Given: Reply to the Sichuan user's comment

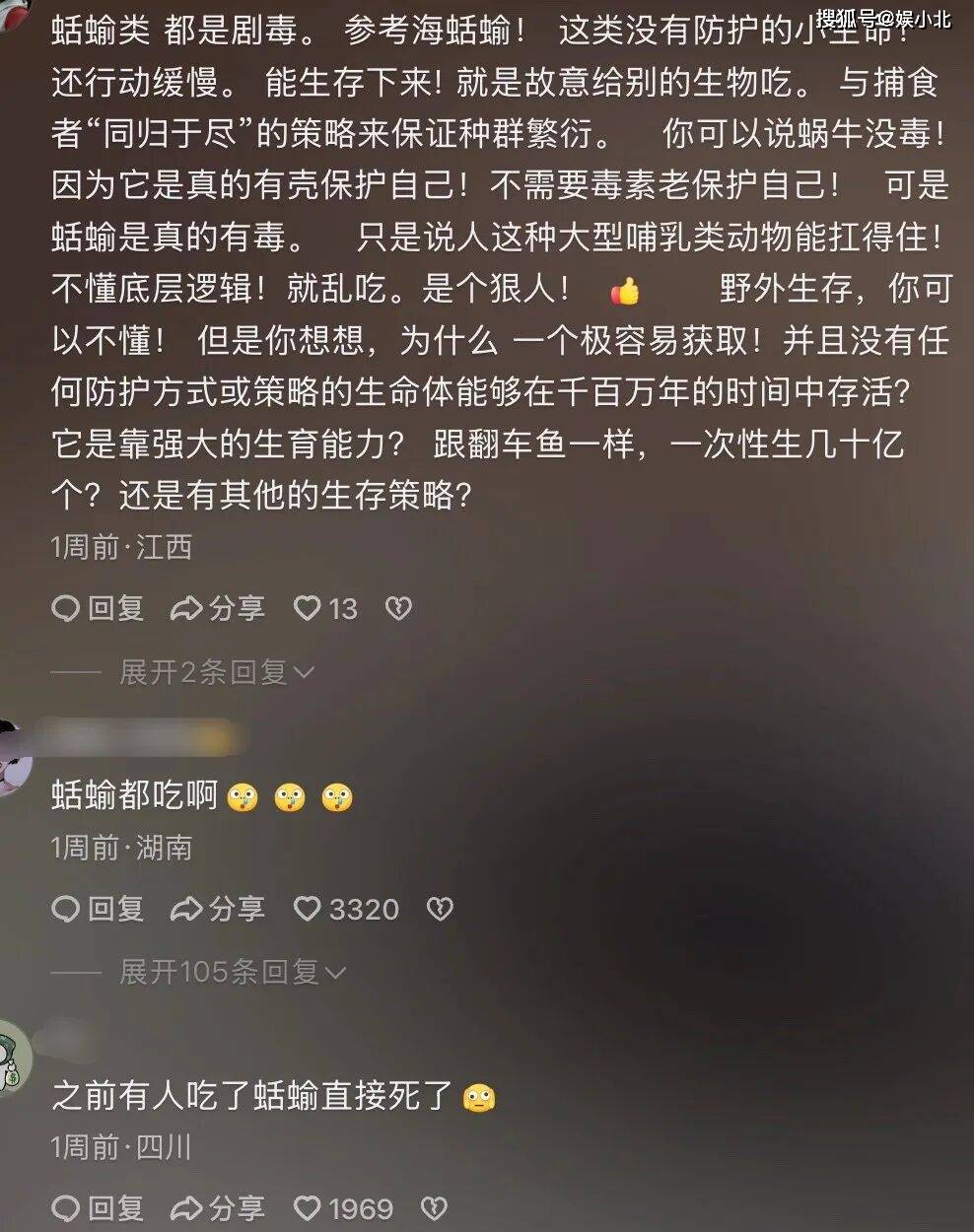Looking at the screenshot, I should (98, 1208).
